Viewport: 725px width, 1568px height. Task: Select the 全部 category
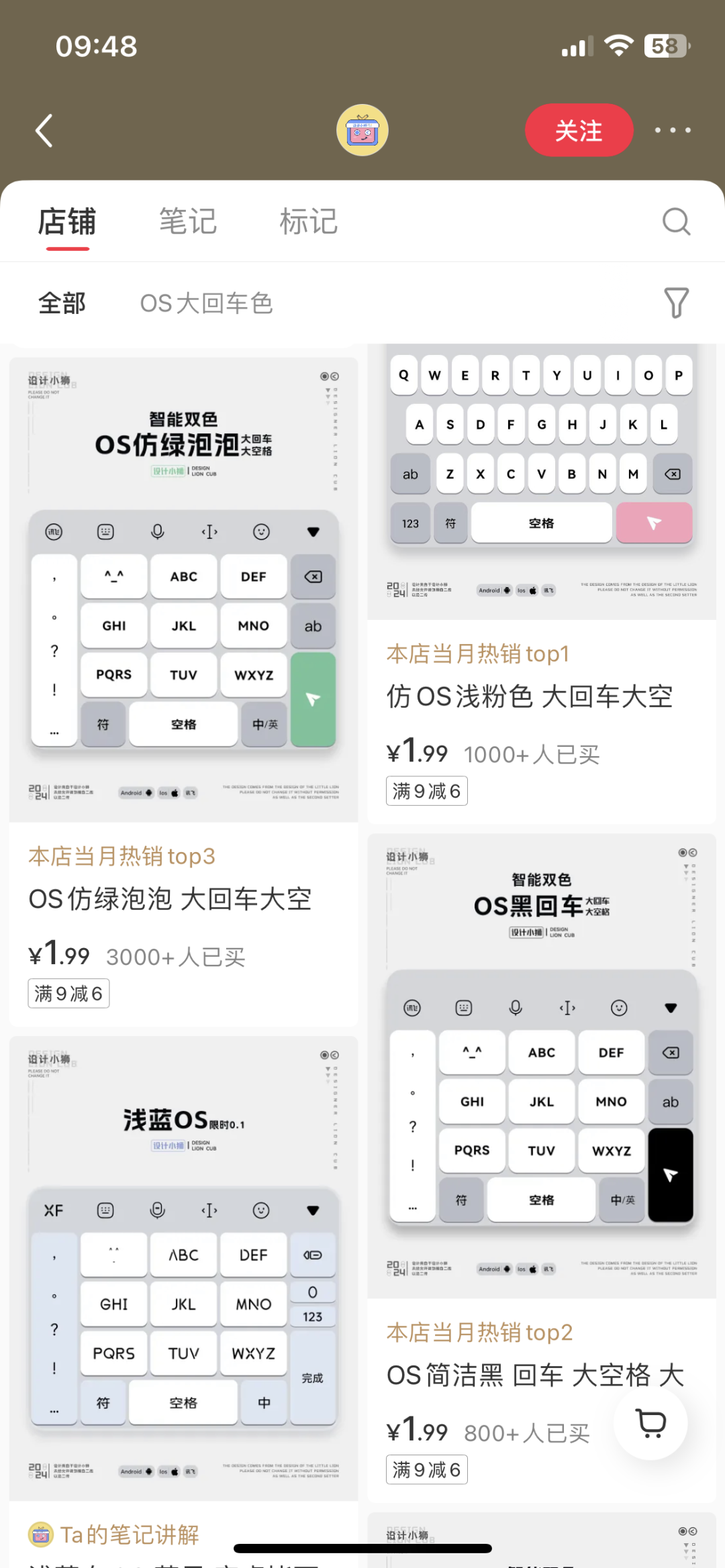click(62, 303)
